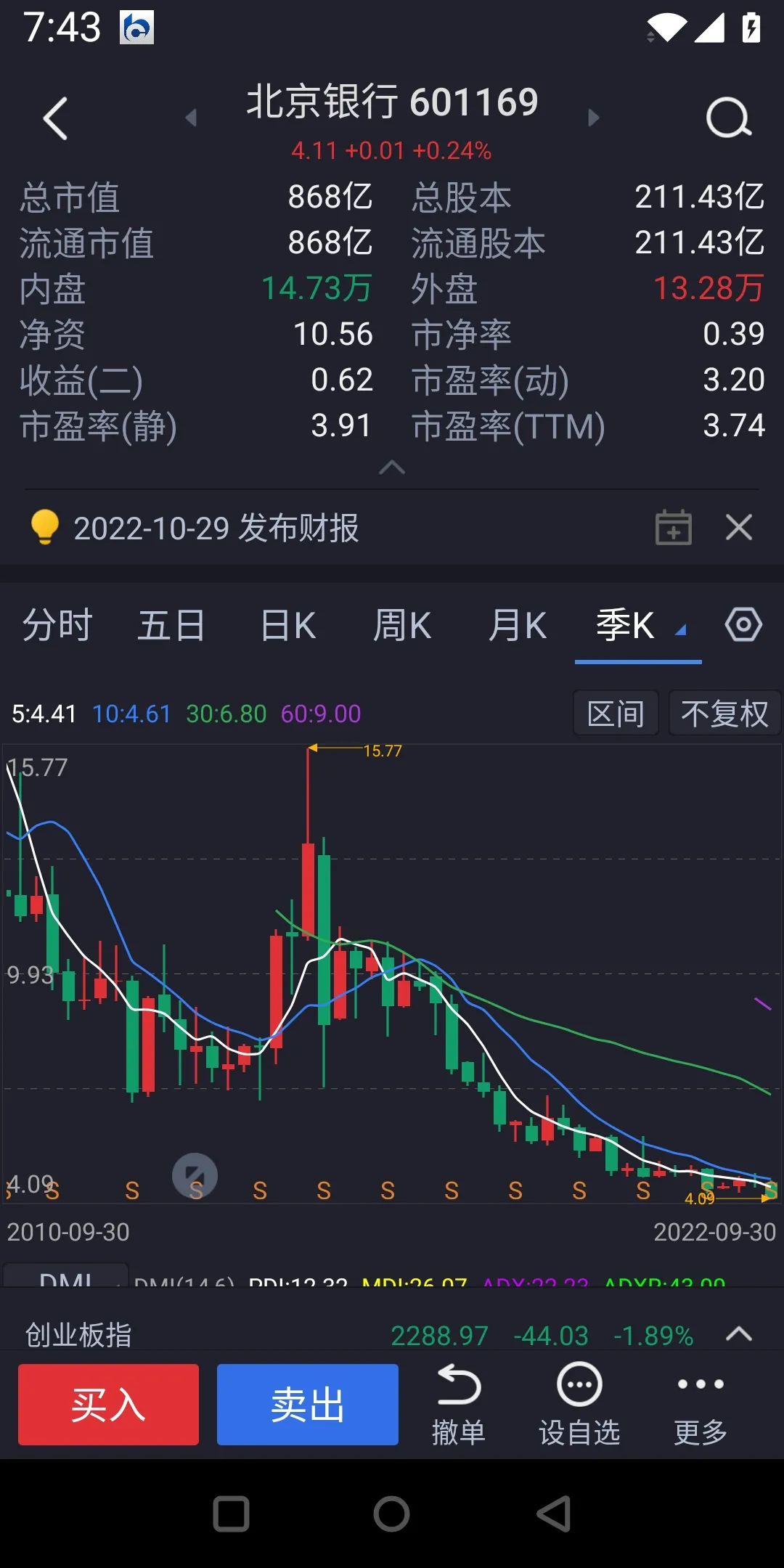The height and width of the screenshot is (1568, 784).
Task: Change the 不复权 adjustment option
Action: (x=724, y=714)
